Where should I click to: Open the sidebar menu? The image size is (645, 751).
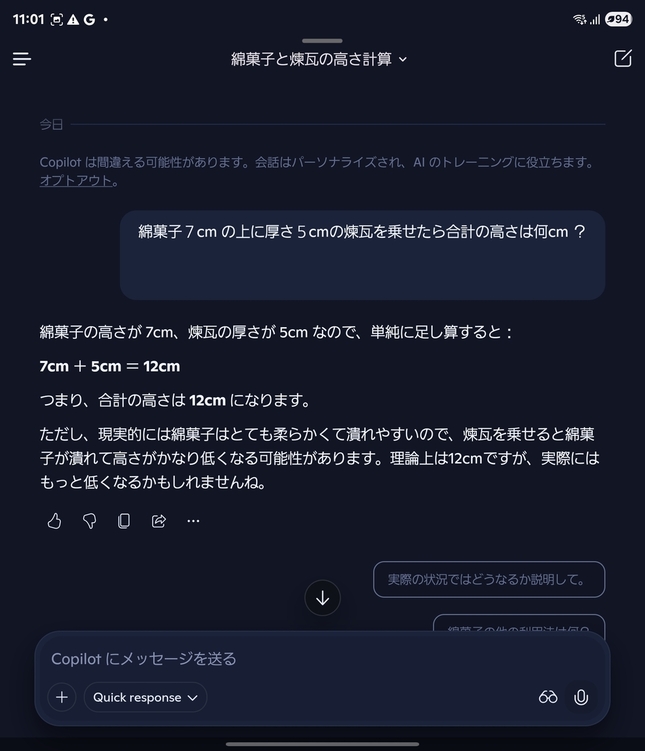[22, 59]
